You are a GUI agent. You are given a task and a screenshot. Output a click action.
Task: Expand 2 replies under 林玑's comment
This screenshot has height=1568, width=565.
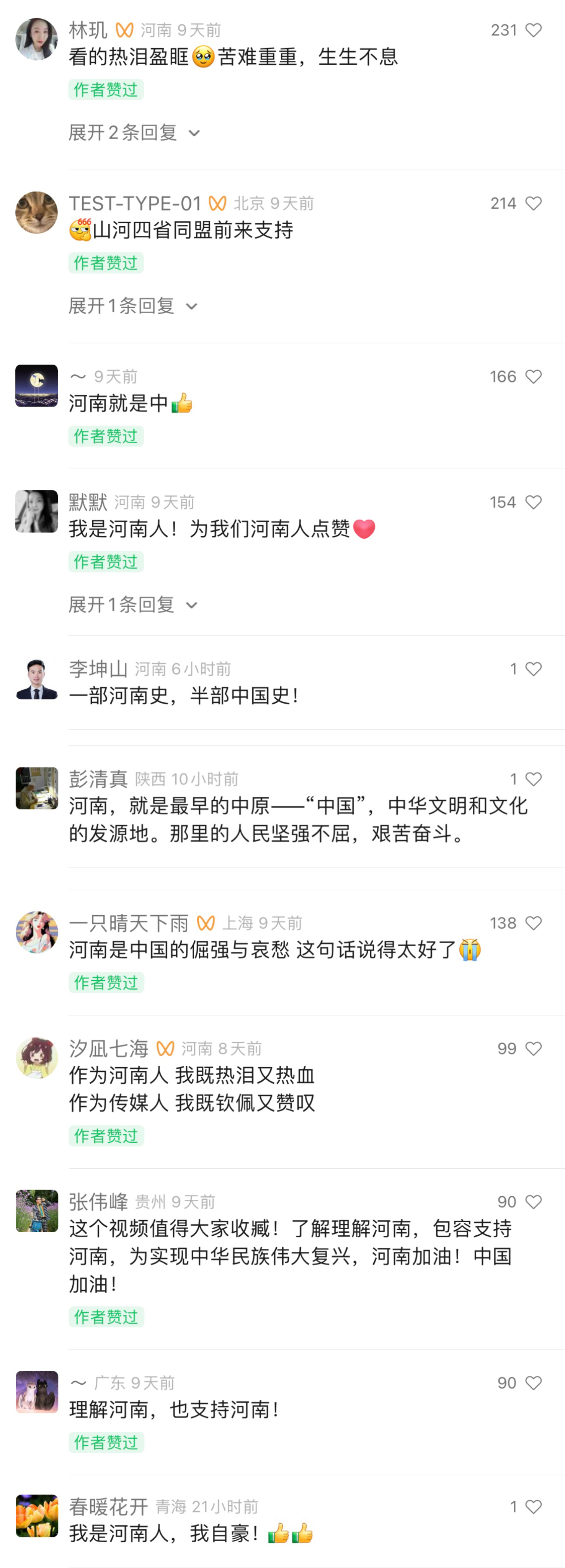(x=134, y=133)
